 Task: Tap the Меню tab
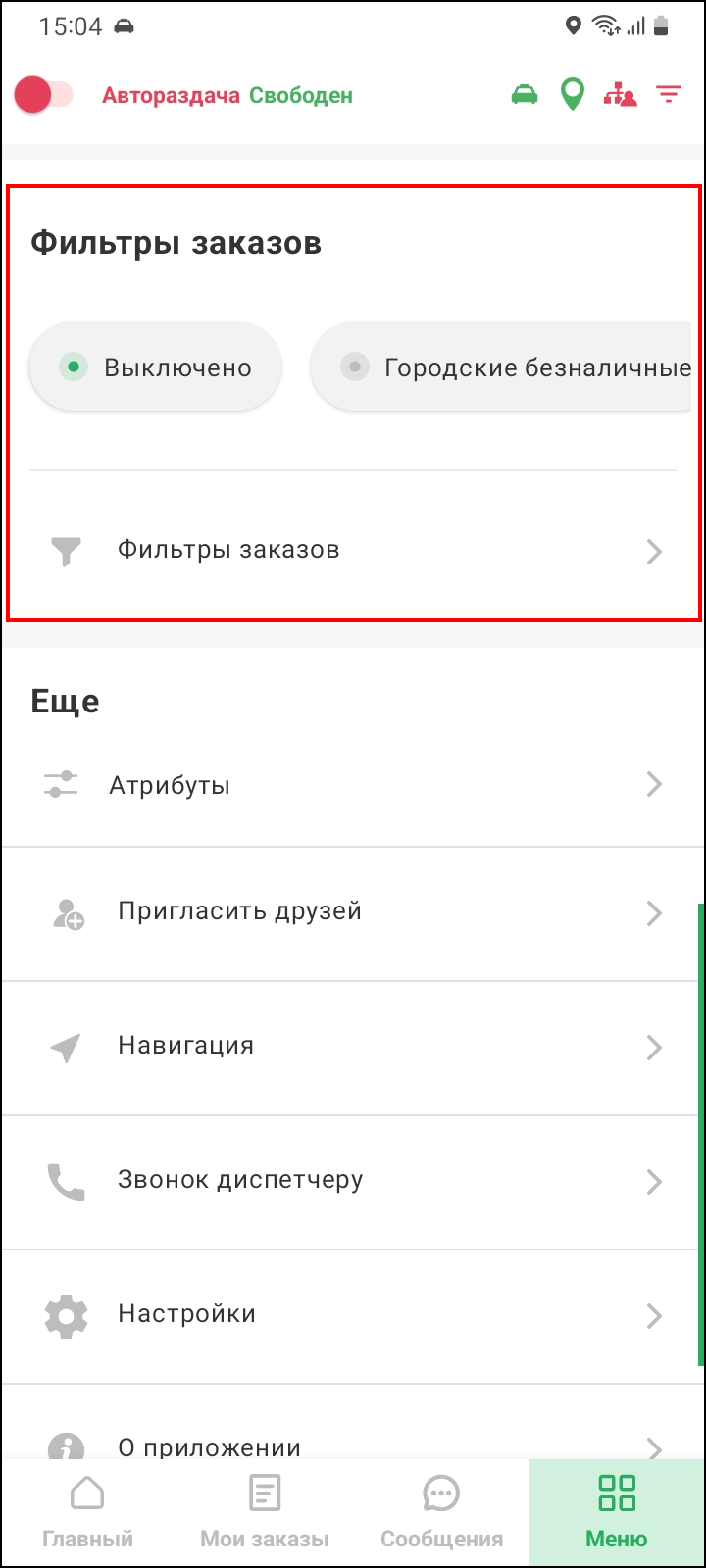click(617, 1513)
